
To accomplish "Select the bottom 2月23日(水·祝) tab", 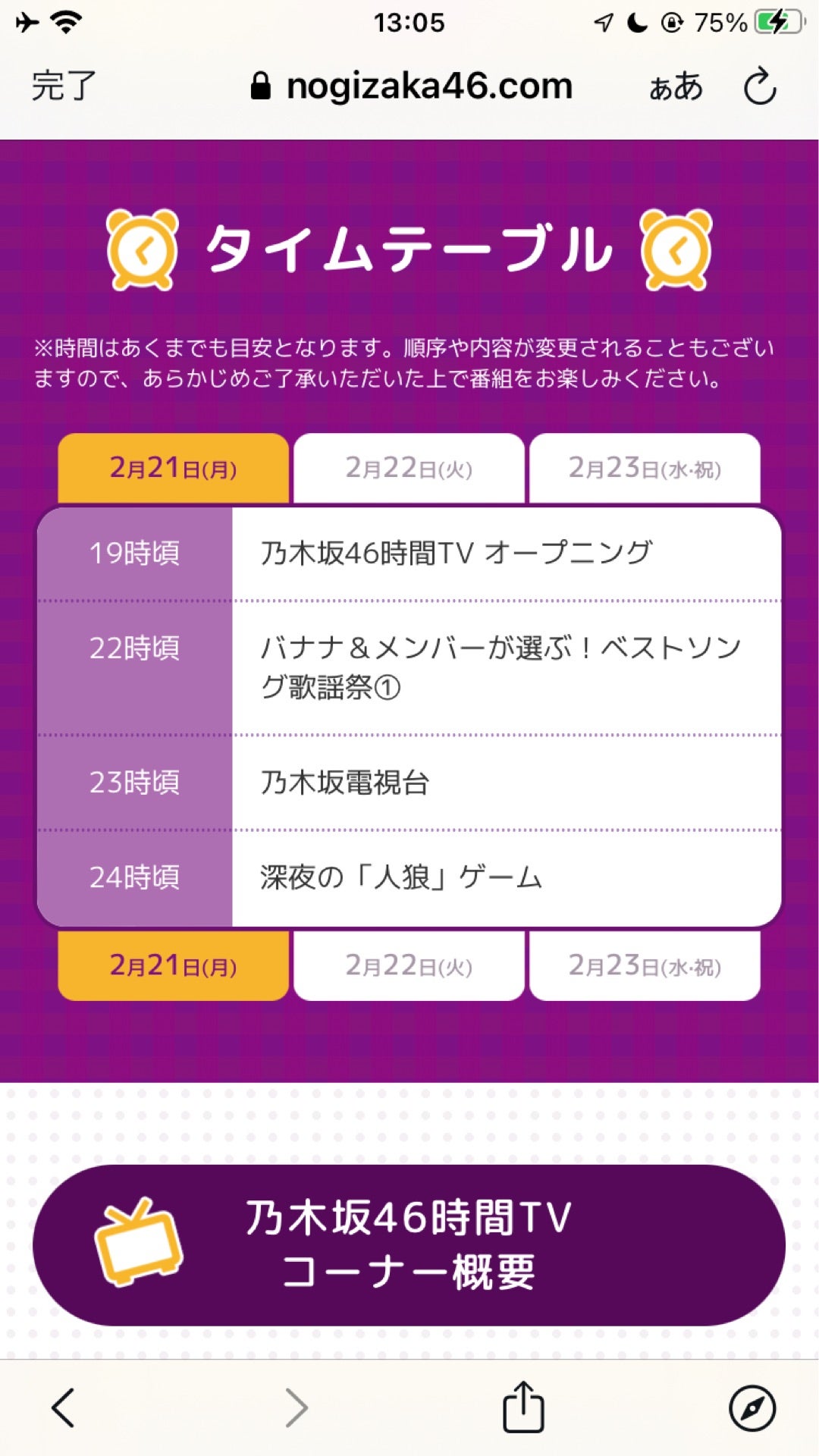I will (x=645, y=966).
